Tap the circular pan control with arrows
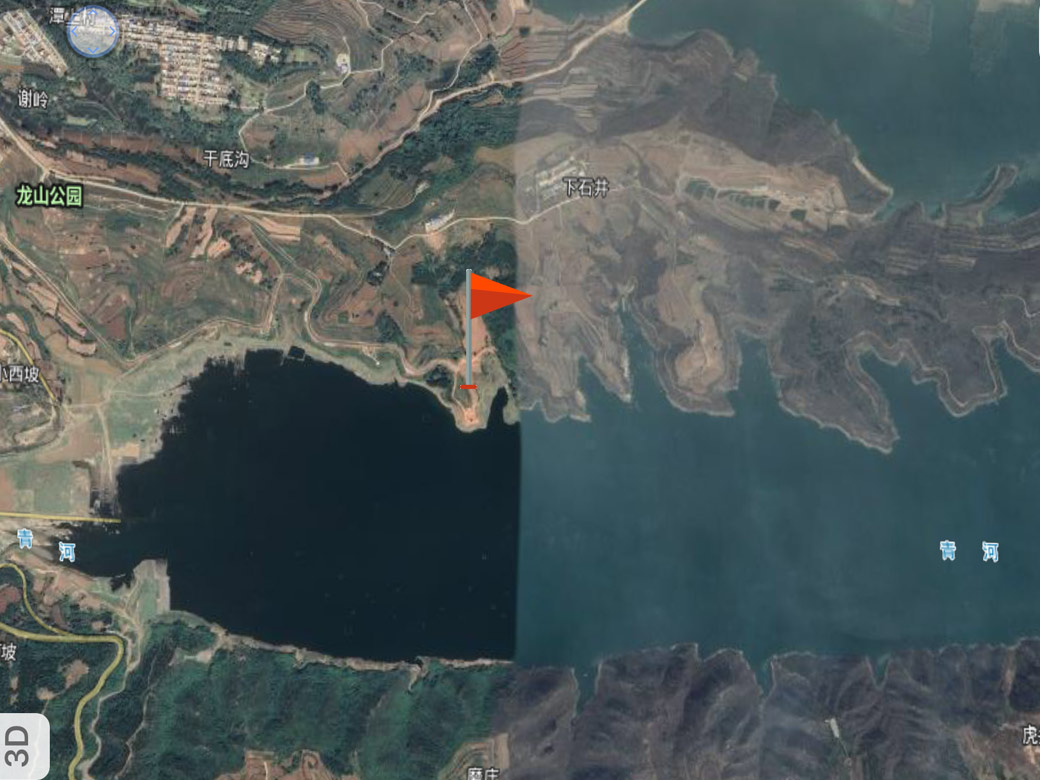 [x=93, y=32]
